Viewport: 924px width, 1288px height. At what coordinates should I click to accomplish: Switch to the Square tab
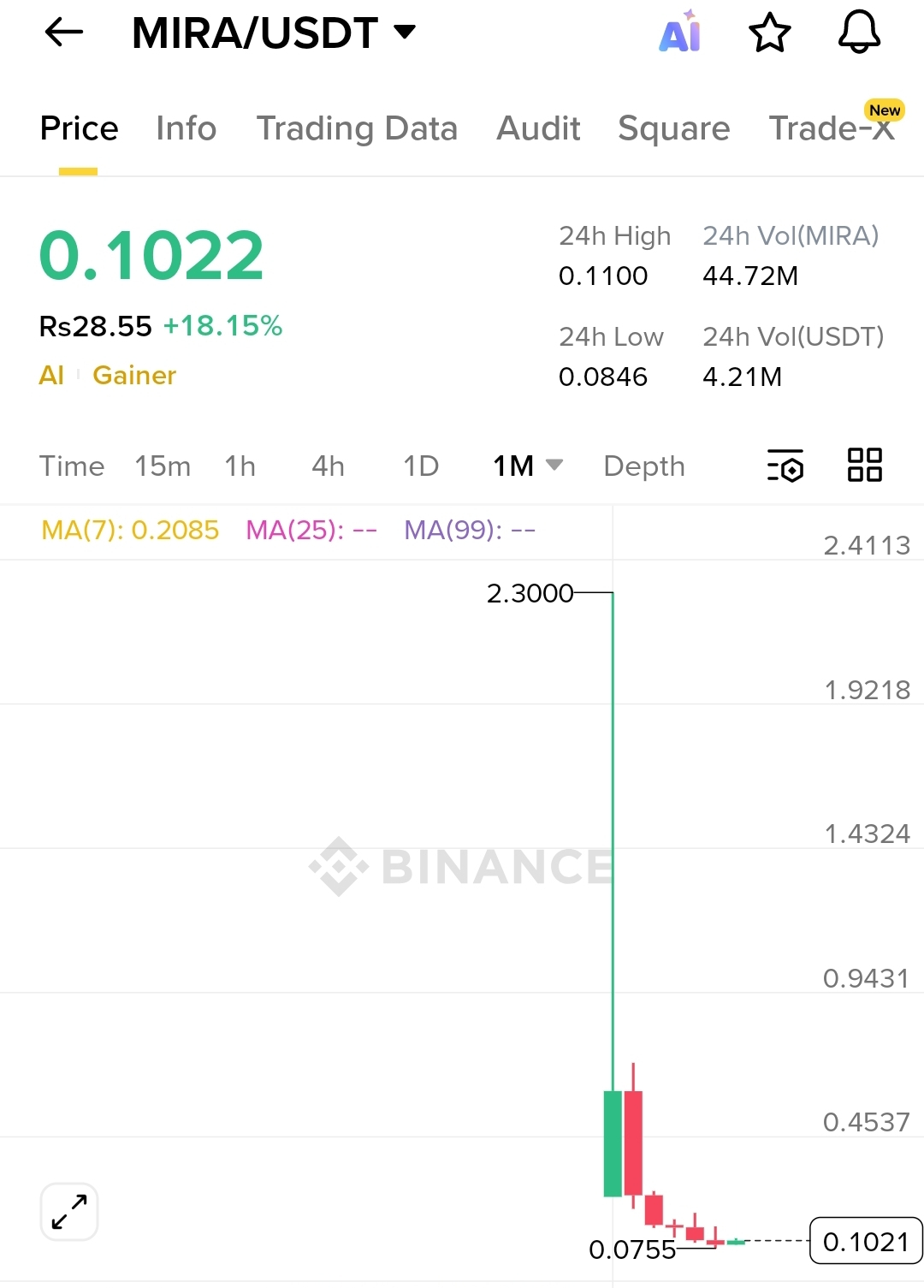673,128
